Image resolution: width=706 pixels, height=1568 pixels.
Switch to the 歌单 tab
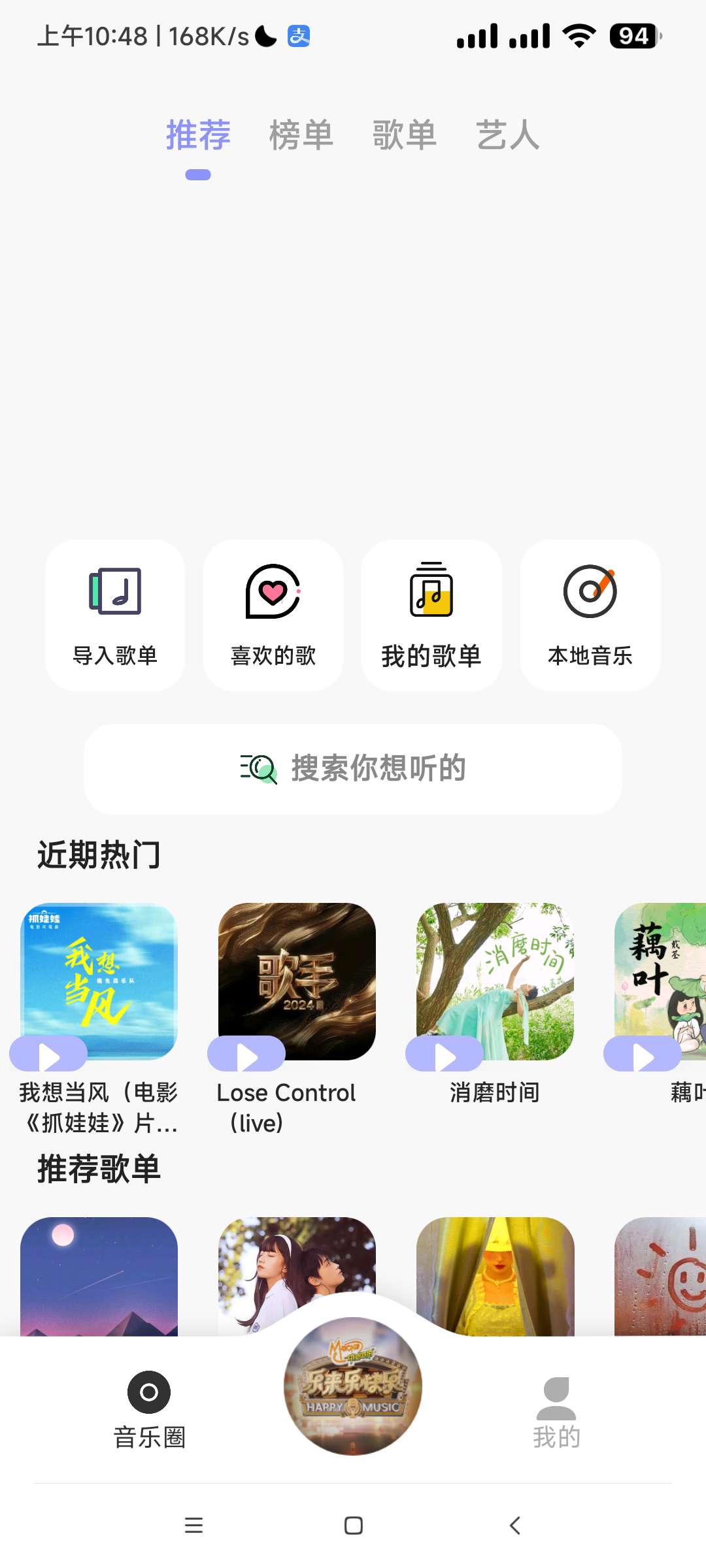pyautogui.click(x=405, y=135)
